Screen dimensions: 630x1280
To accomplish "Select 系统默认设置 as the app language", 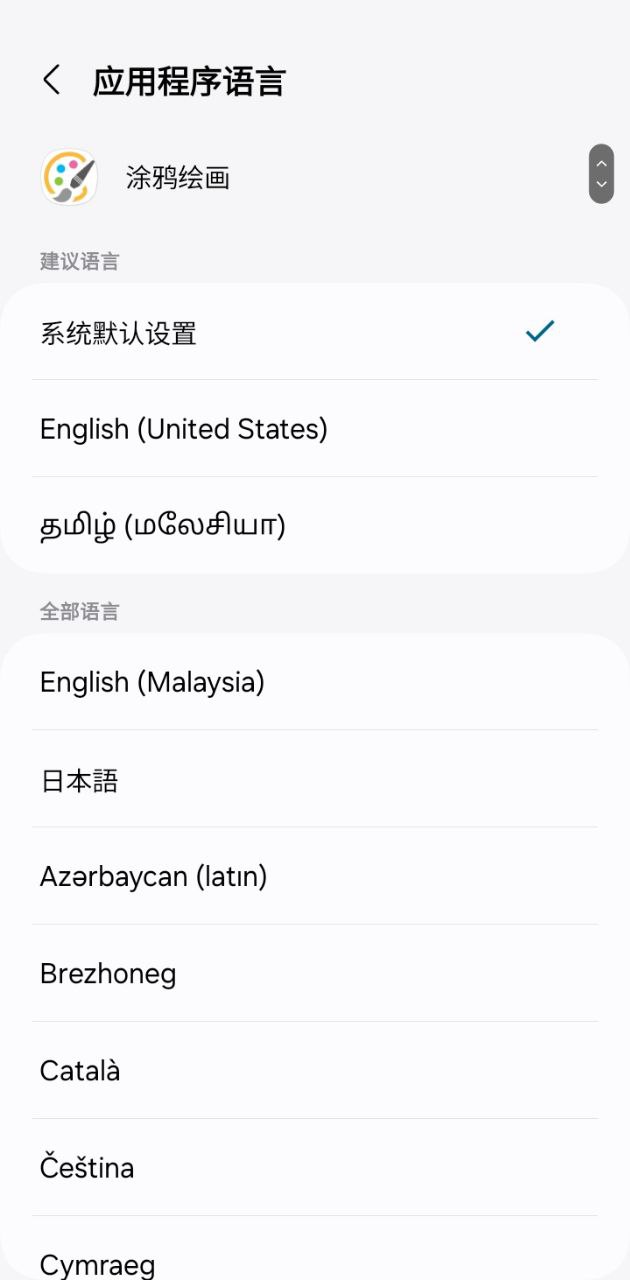I will pos(315,332).
